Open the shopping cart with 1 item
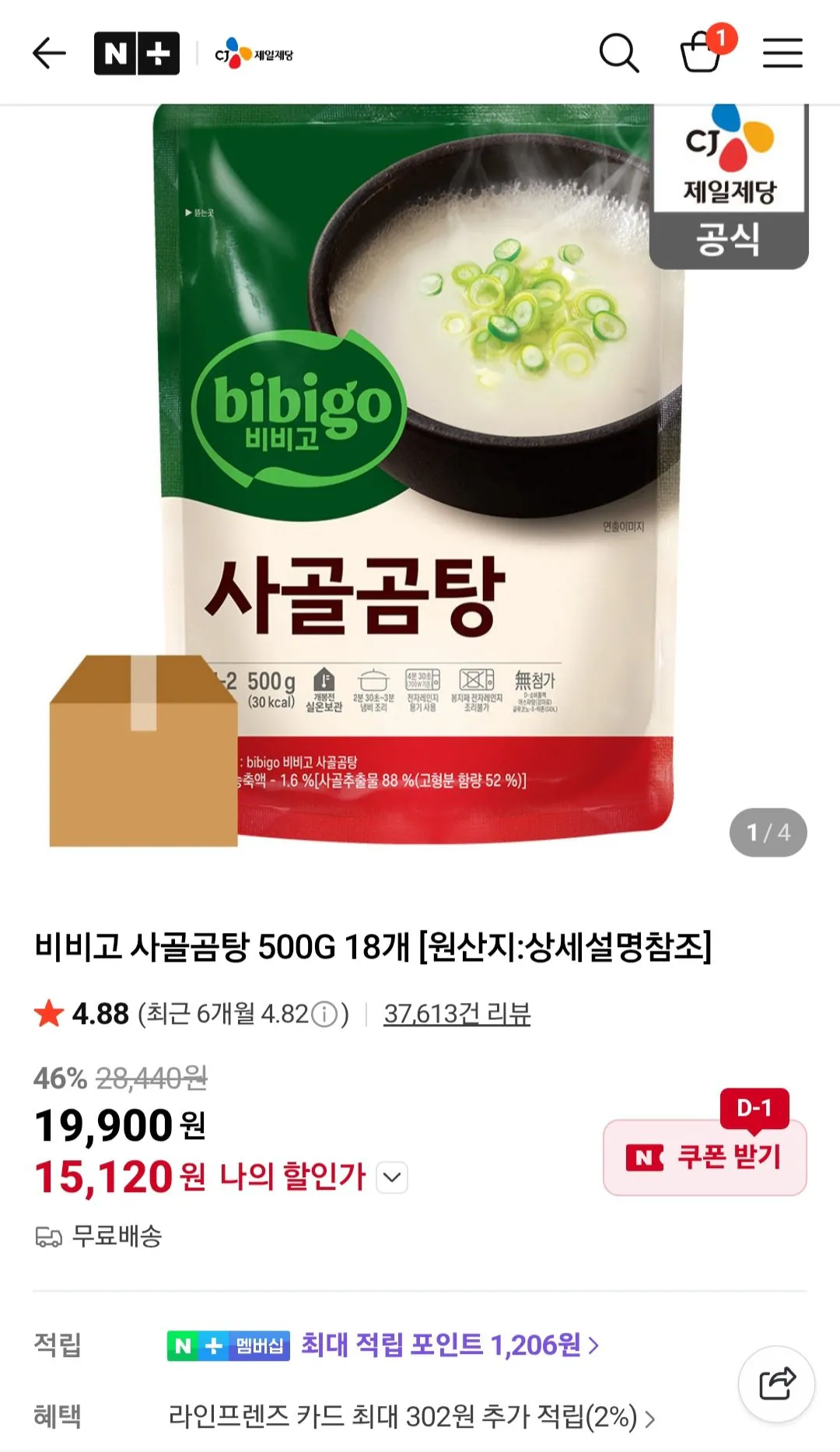 click(x=702, y=53)
